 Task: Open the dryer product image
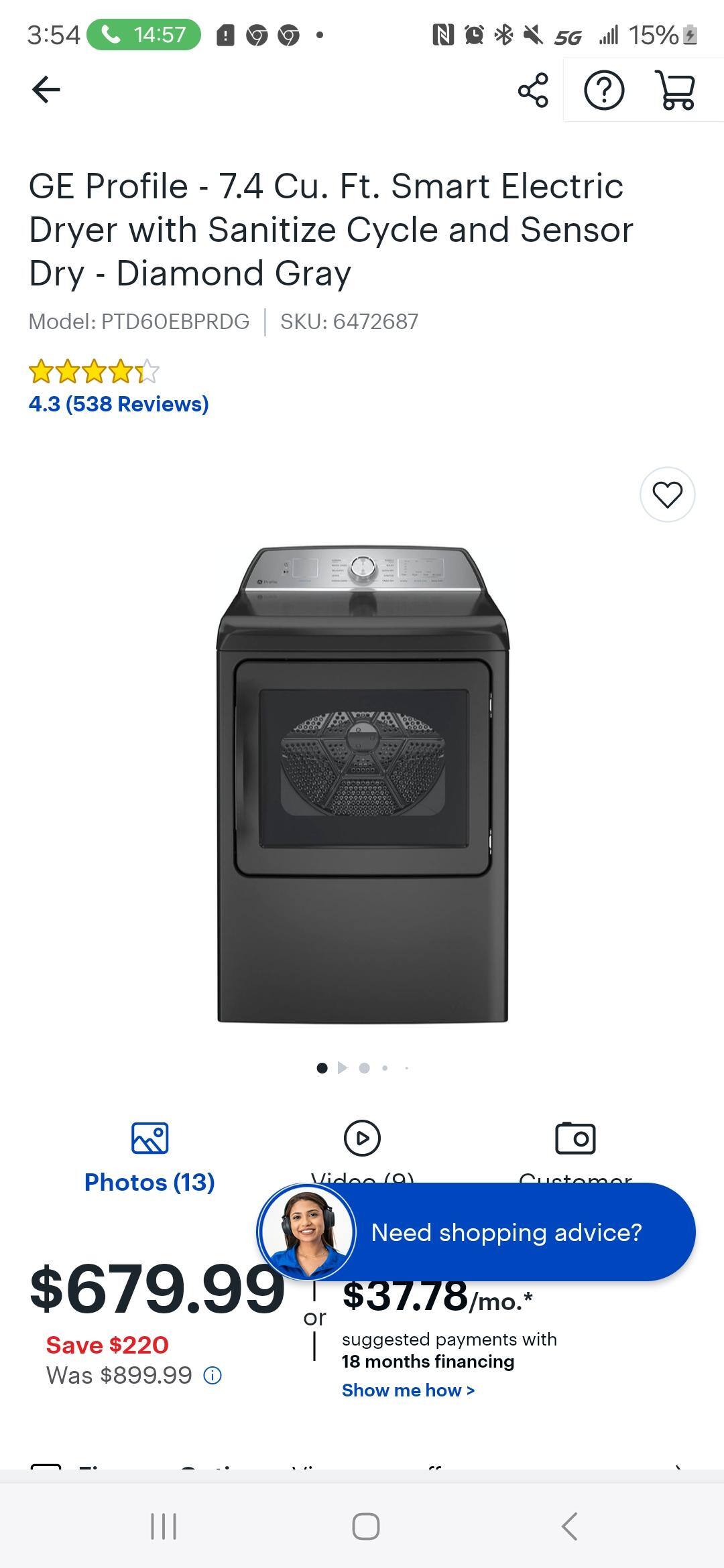(362, 784)
